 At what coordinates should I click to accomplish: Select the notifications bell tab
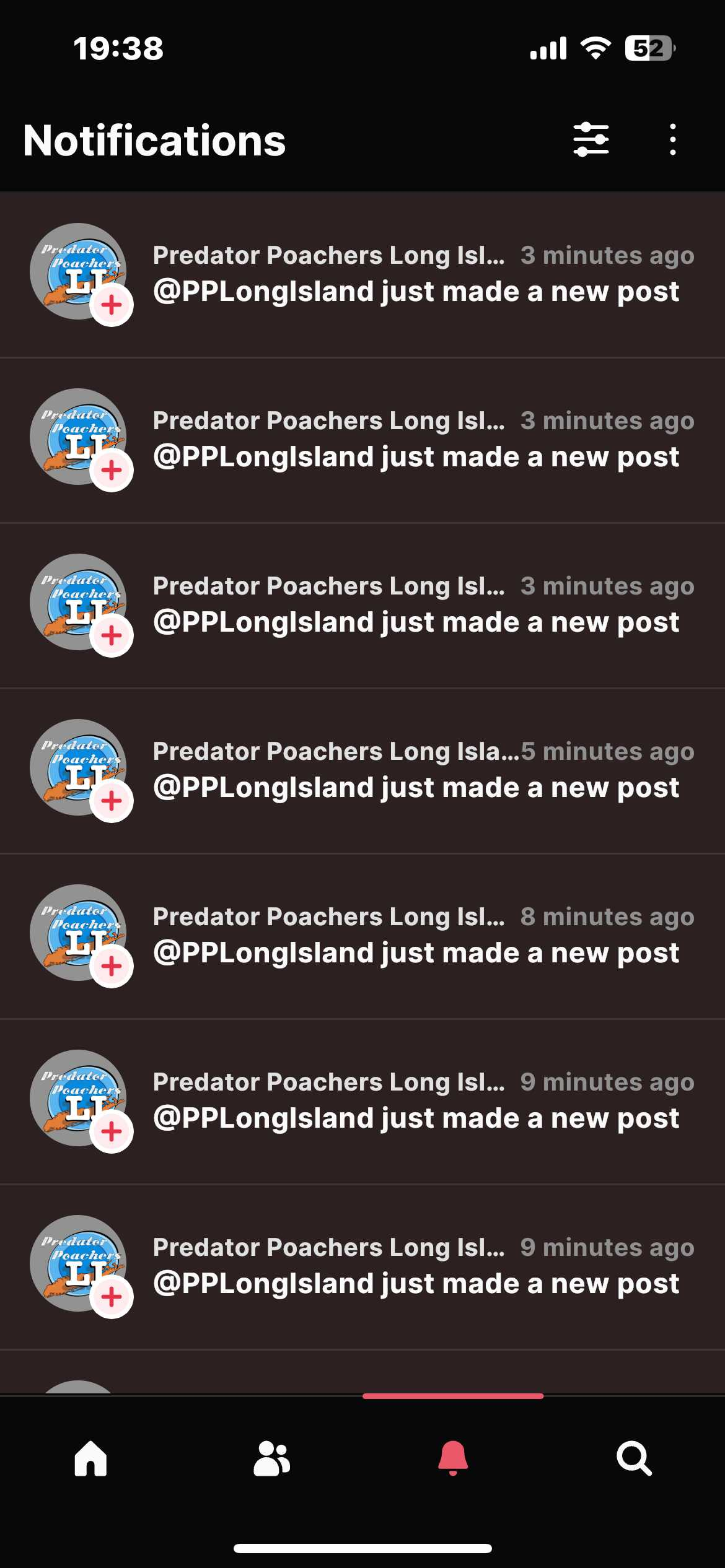[x=453, y=1458]
